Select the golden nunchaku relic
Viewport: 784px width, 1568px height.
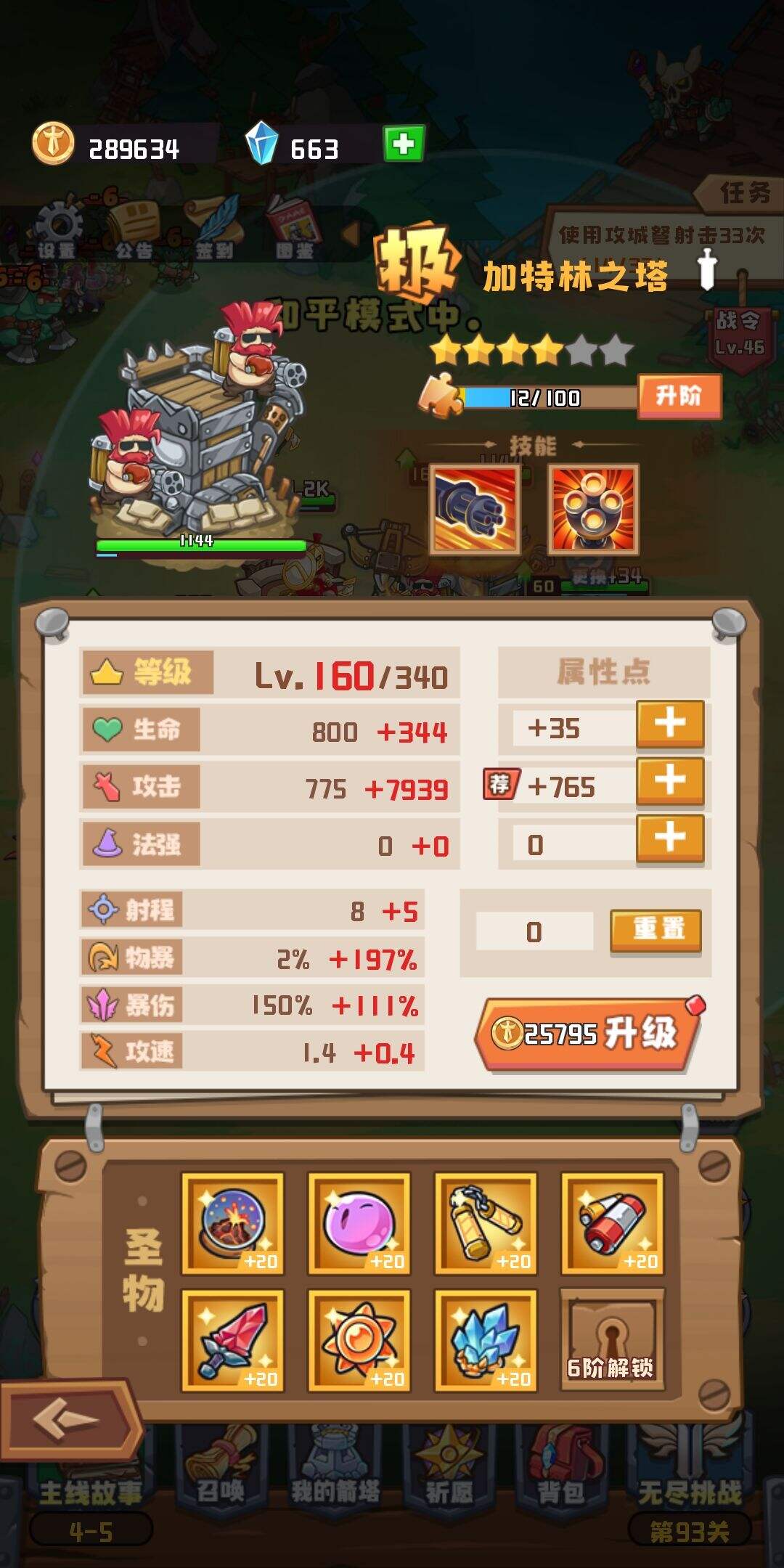point(485,1224)
